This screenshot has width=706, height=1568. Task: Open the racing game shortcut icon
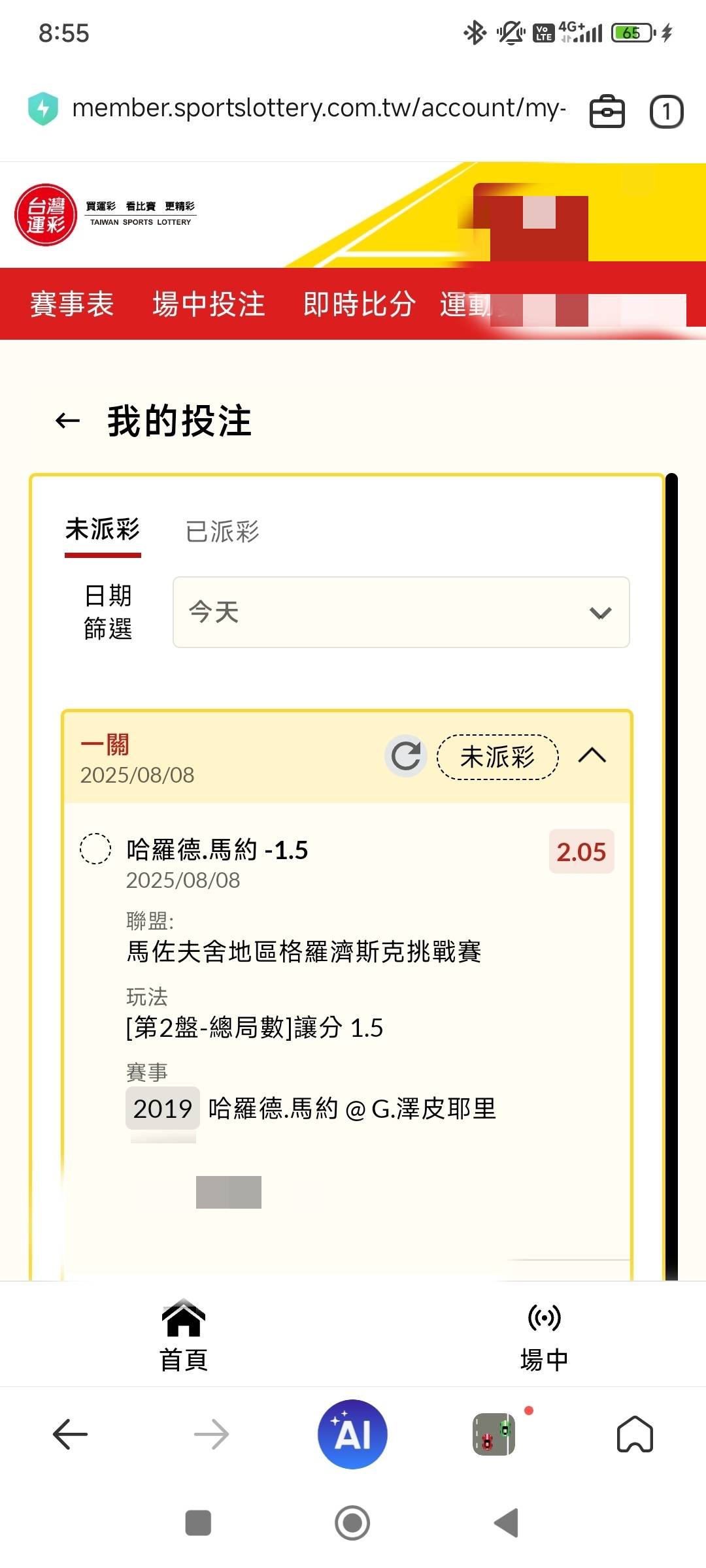pos(494,1434)
